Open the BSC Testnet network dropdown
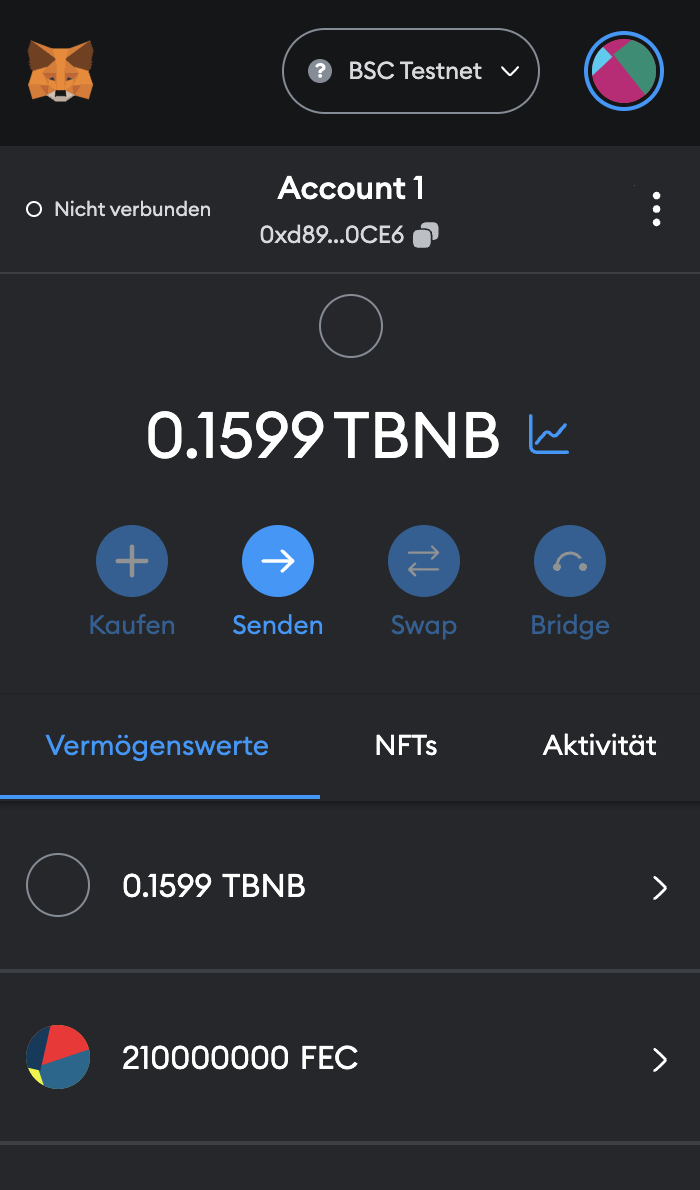 (x=411, y=71)
